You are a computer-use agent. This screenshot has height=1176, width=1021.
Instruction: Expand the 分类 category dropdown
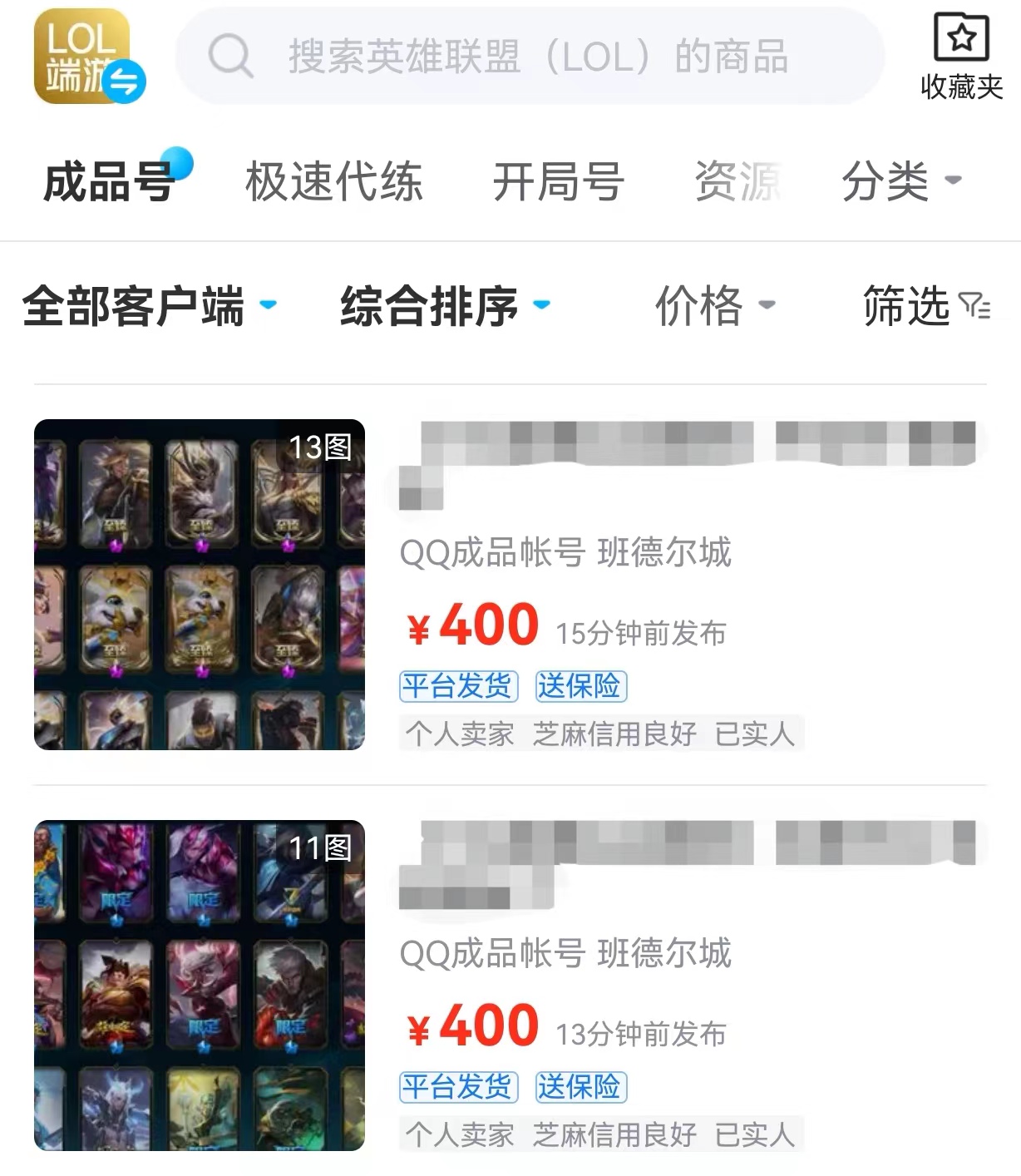[x=900, y=181]
